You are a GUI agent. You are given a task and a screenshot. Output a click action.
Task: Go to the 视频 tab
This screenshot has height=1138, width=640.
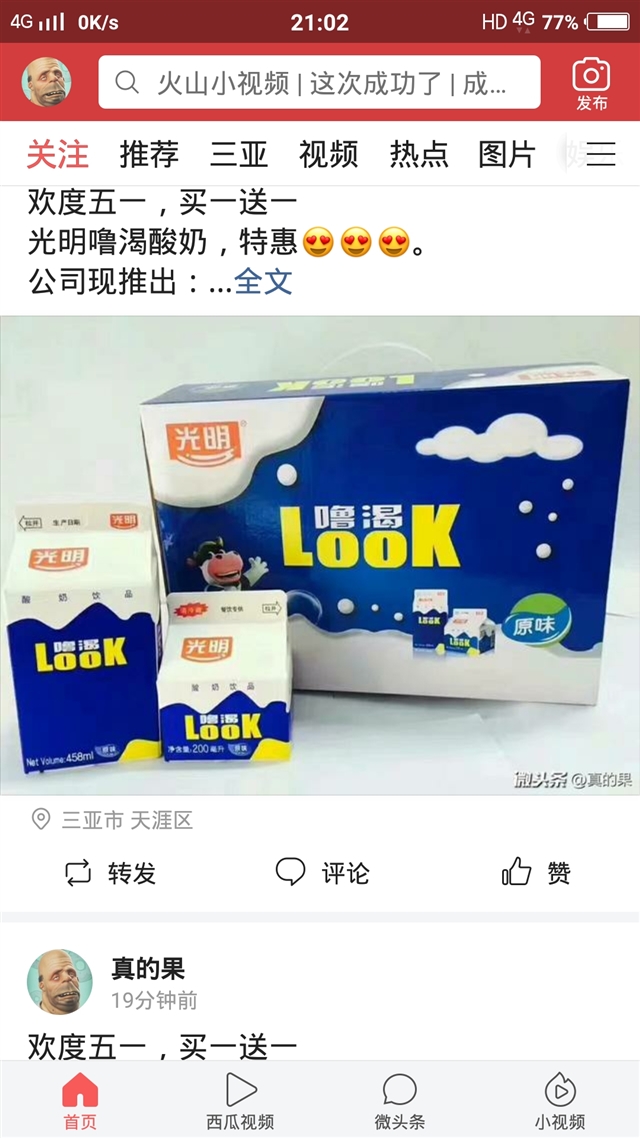[328, 154]
